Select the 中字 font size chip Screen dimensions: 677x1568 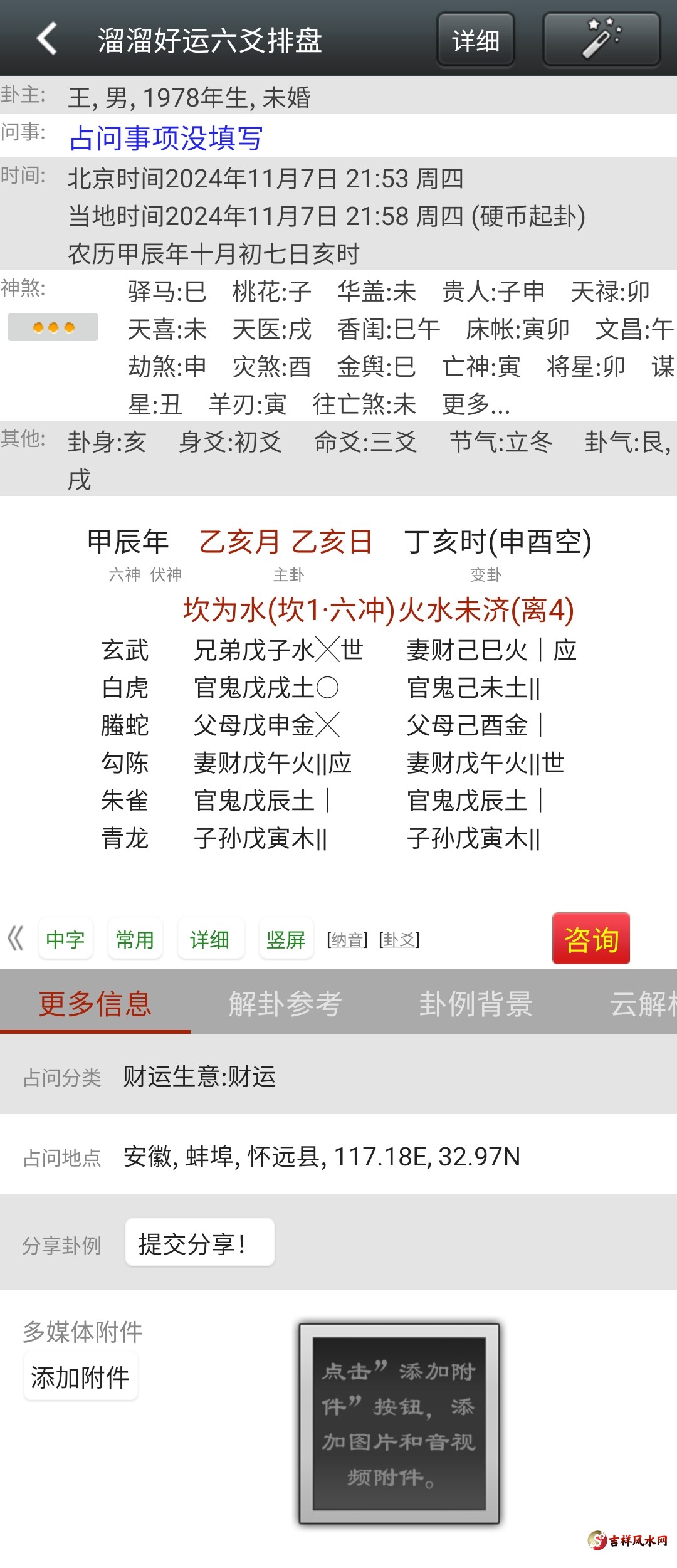(x=66, y=939)
